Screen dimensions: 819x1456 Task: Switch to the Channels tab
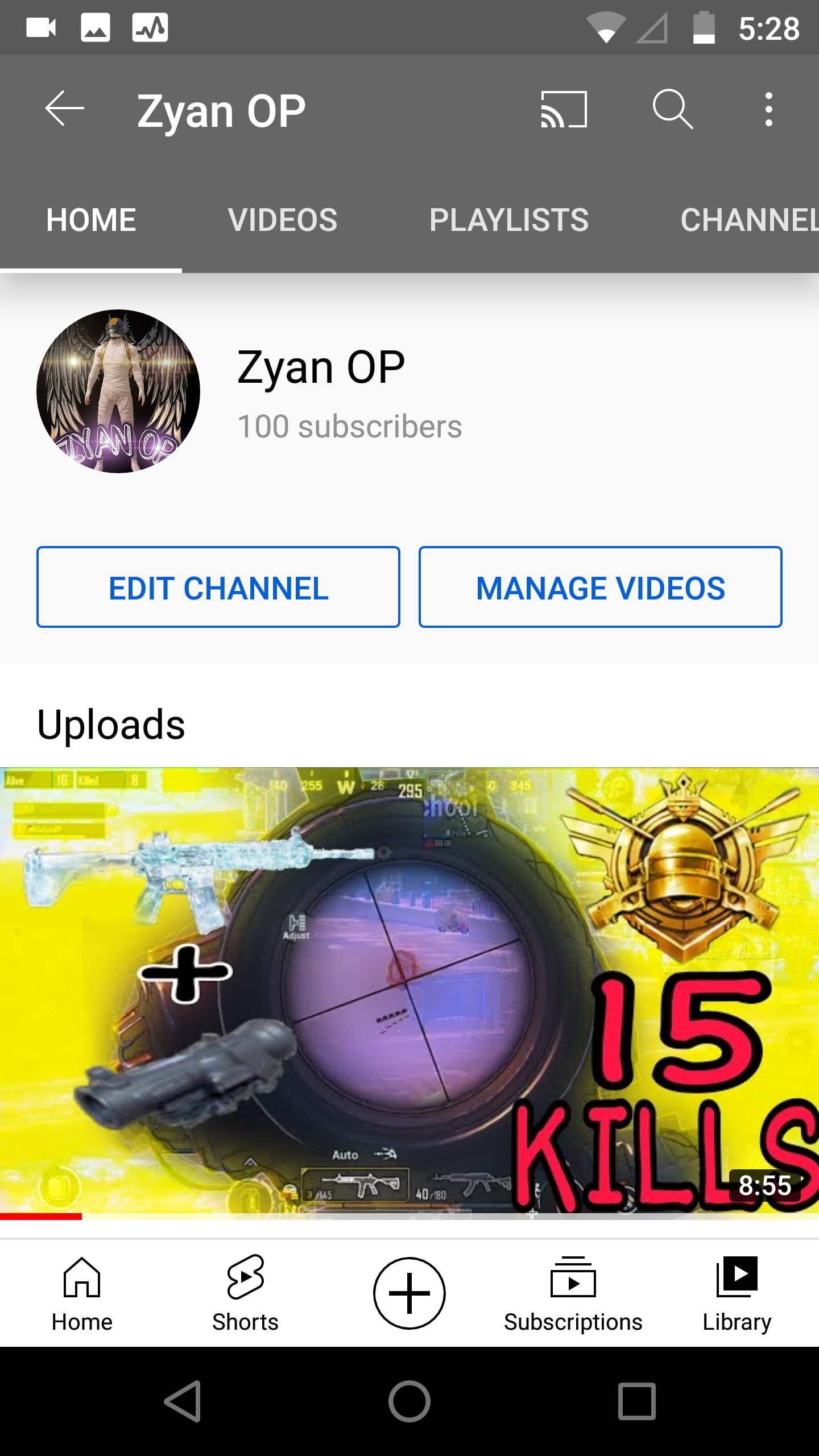[748, 220]
